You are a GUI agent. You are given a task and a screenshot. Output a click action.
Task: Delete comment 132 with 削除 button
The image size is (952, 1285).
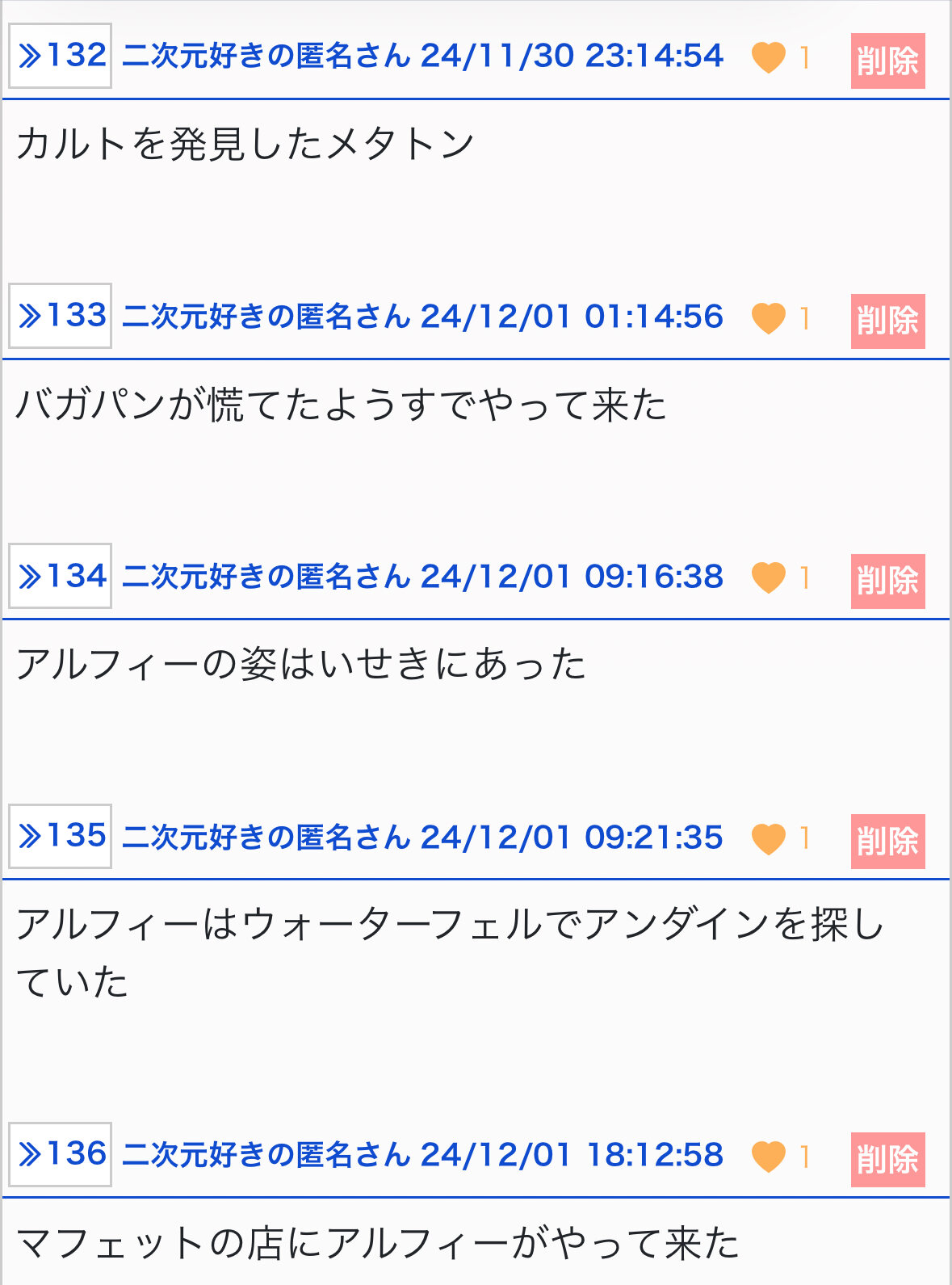coord(887,61)
